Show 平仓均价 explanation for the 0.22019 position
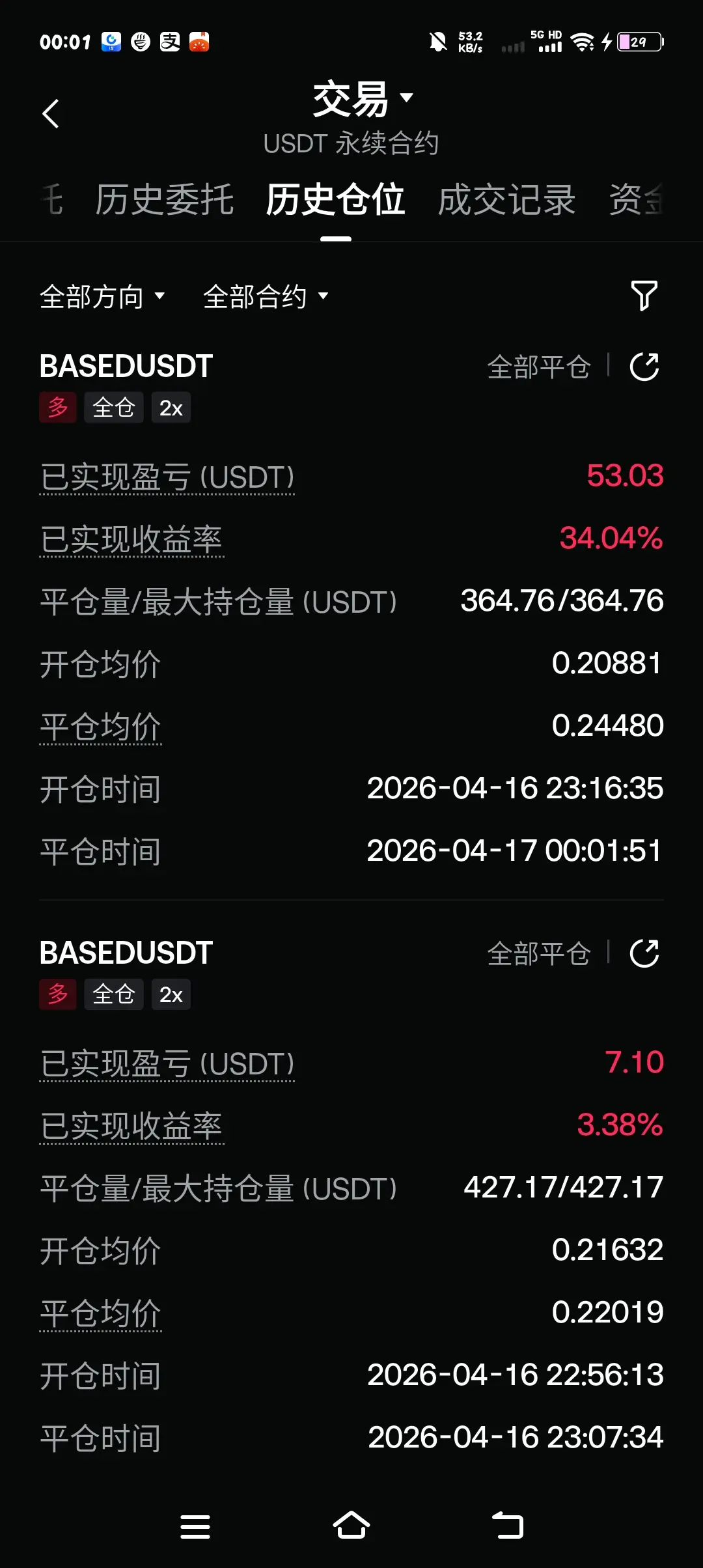703x1568 pixels. [100, 1314]
